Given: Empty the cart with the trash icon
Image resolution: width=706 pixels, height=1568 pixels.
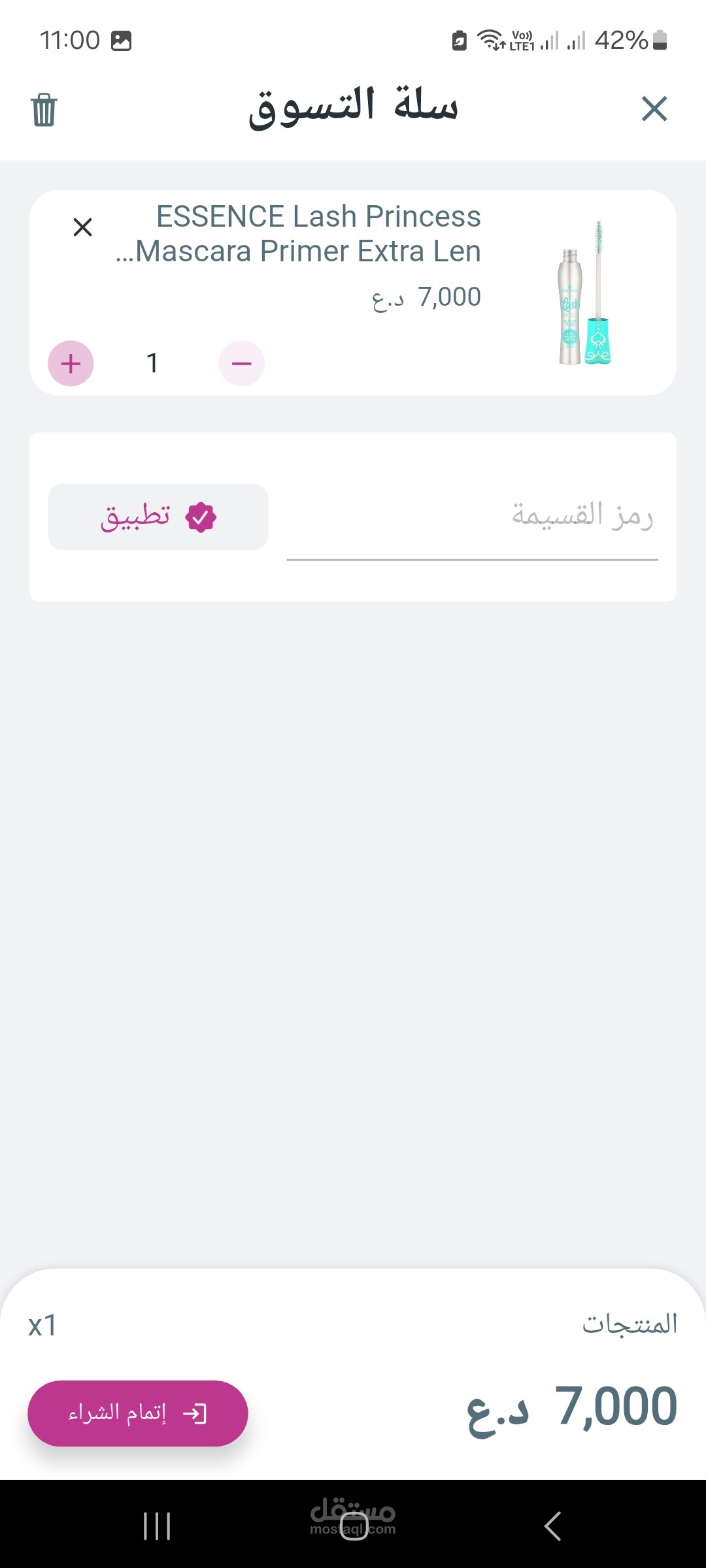Looking at the screenshot, I should 44,110.
